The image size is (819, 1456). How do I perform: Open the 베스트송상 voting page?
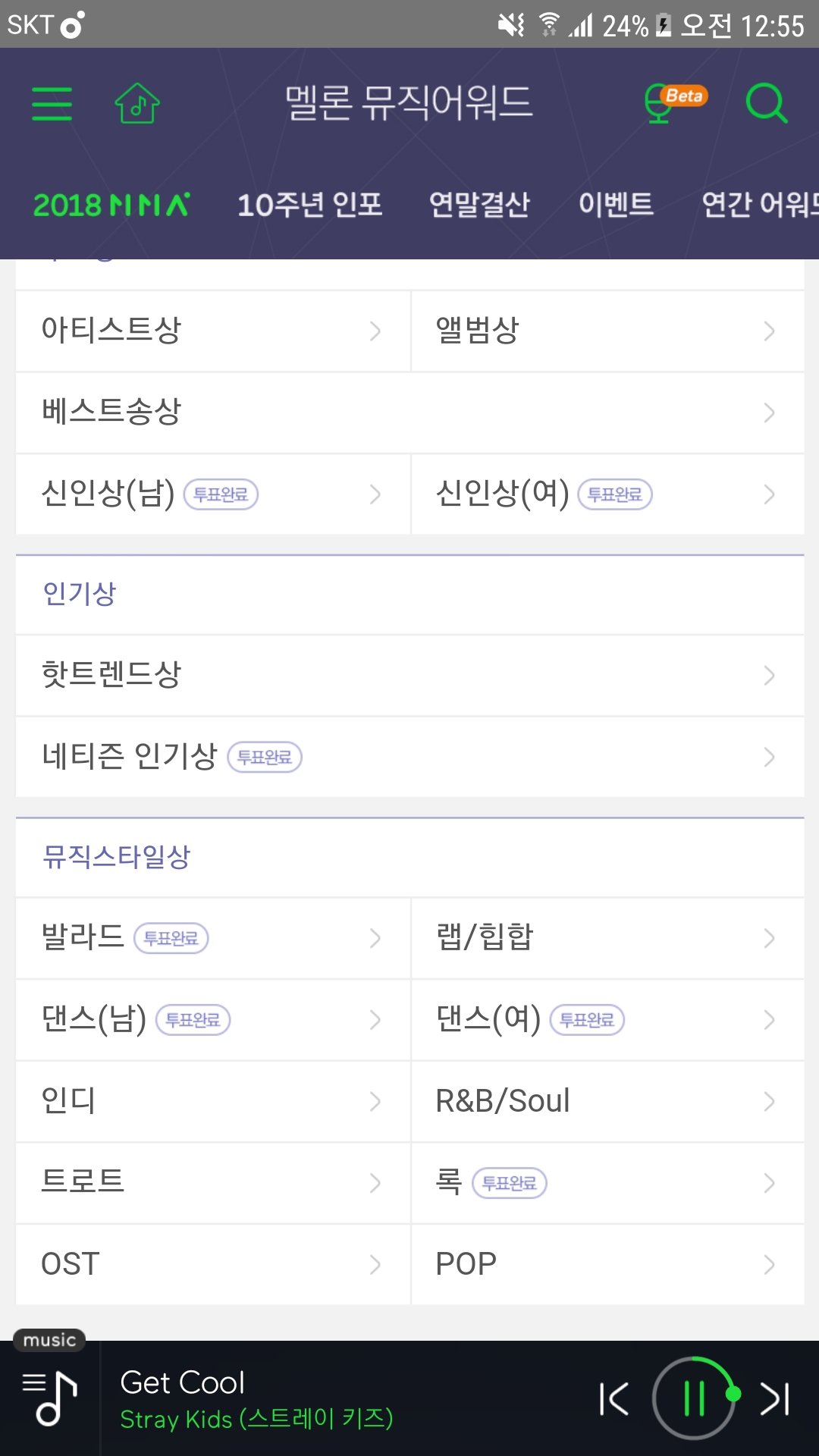tap(409, 412)
